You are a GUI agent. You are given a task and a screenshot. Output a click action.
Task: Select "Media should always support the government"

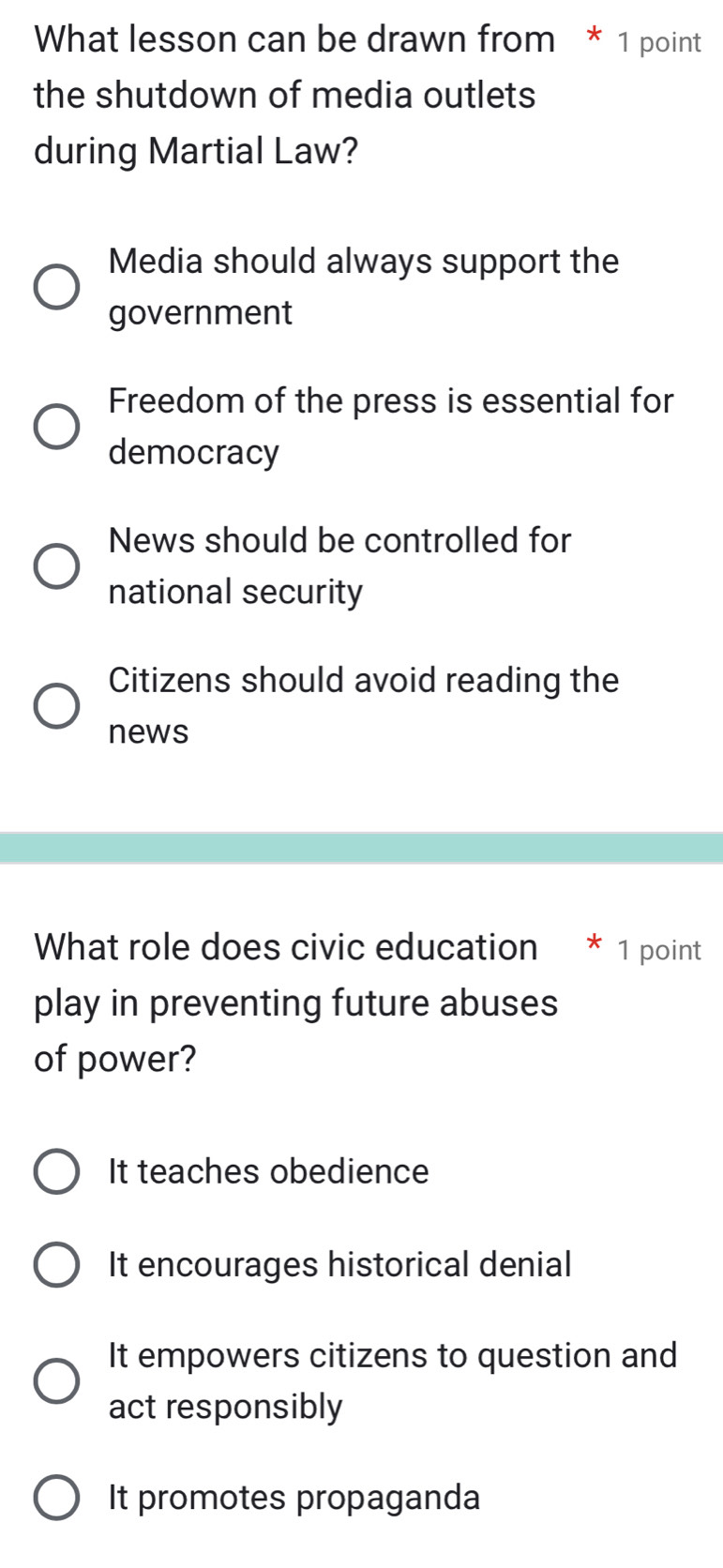point(56,286)
